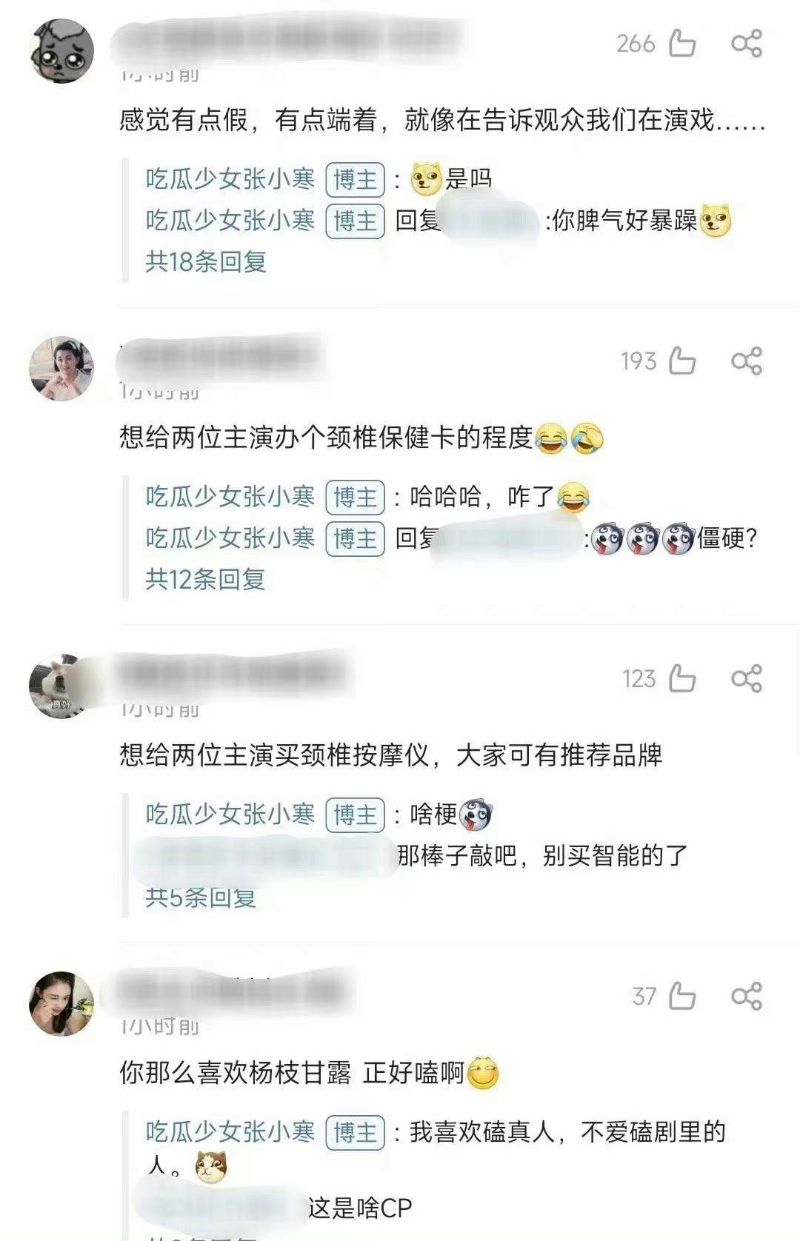Viewport: 800px width, 1241px height.
Task: Share the comment with 37 likes
Action: [746, 996]
